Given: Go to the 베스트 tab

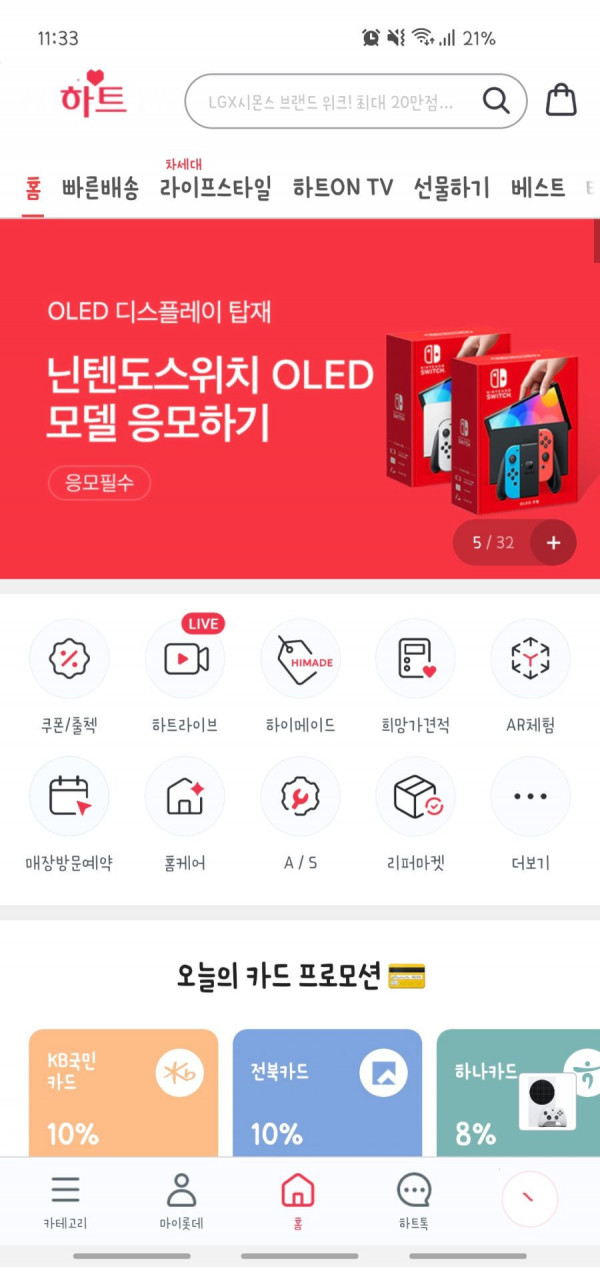Looking at the screenshot, I should click(x=537, y=187).
